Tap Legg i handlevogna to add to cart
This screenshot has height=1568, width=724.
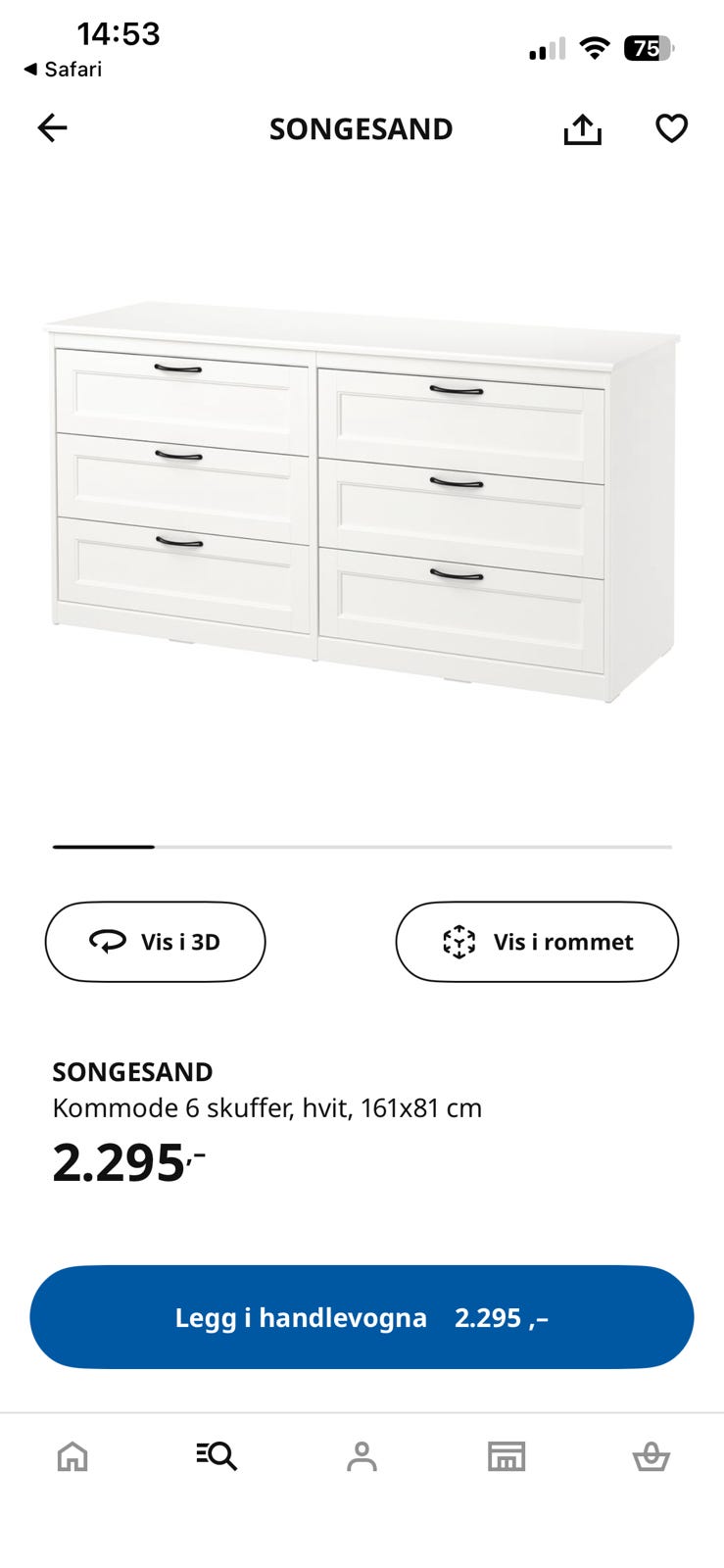(x=362, y=1317)
